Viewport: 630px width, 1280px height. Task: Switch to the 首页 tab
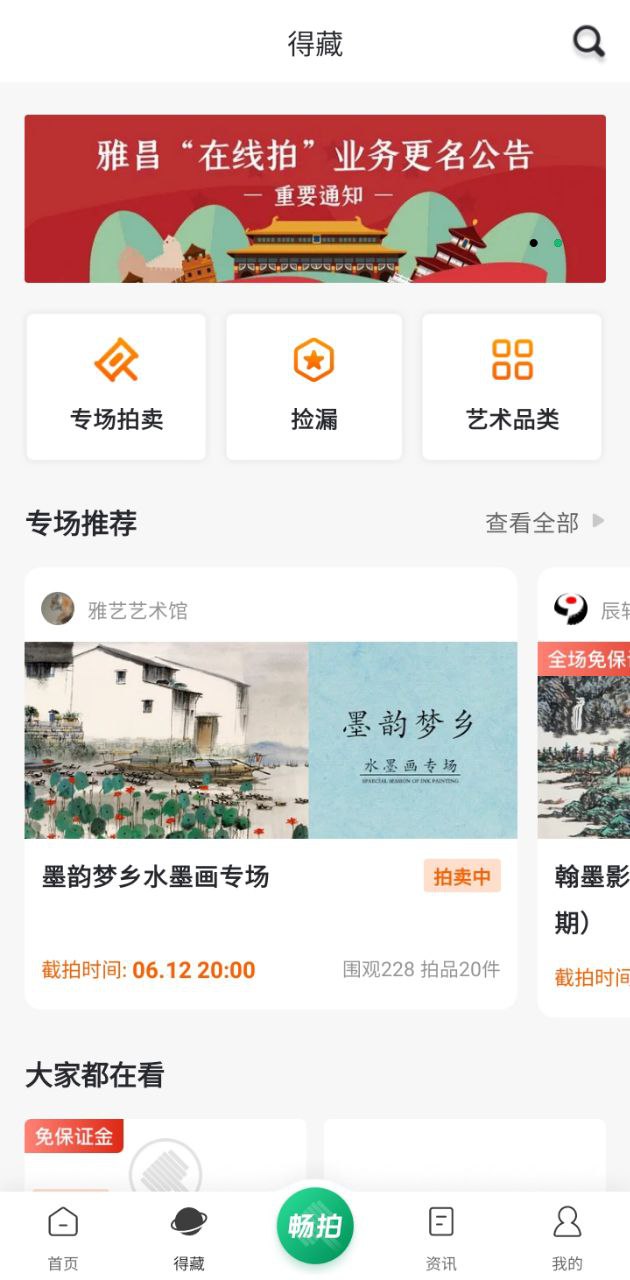62,1238
